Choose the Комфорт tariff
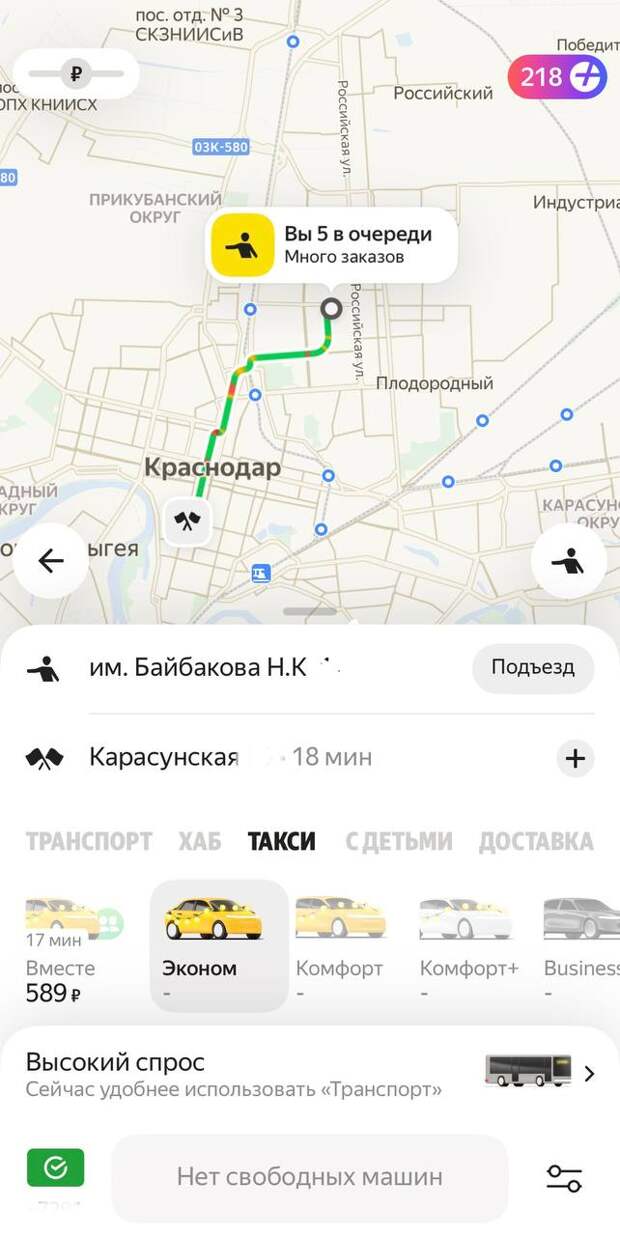This screenshot has height=1236, width=620. coord(340,945)
